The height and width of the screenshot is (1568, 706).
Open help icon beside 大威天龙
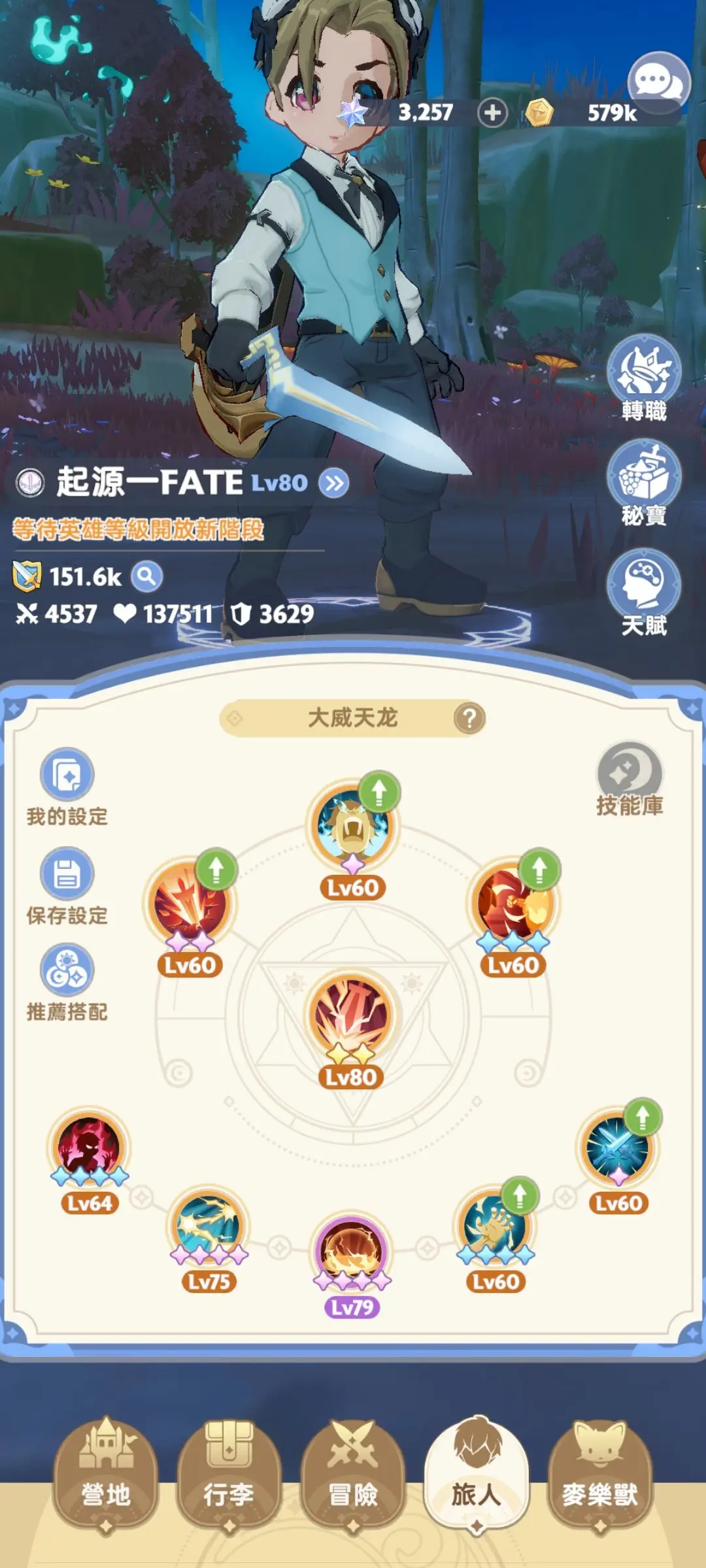click(x=469, y=719)
